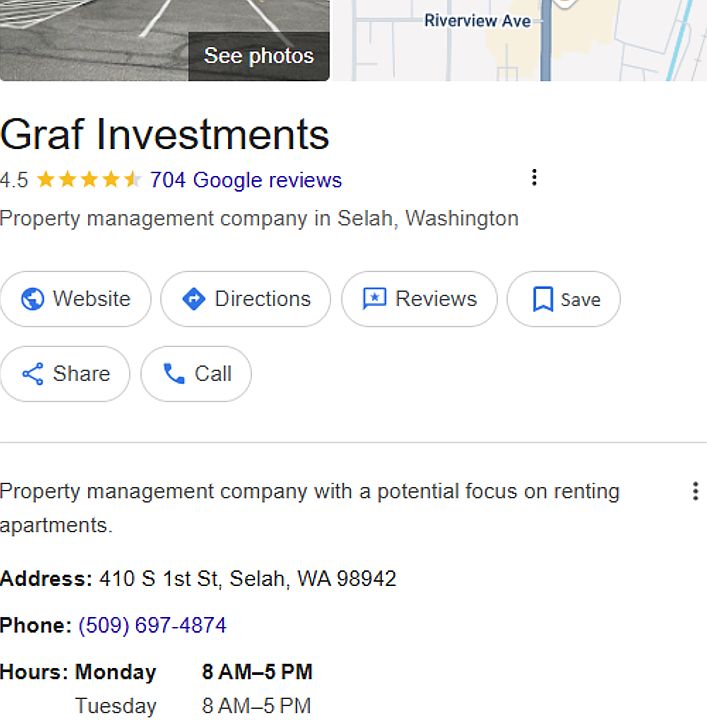The image size is (707, 720).
Task: Open See photos of Graf Investments
Action: [258, 56]
